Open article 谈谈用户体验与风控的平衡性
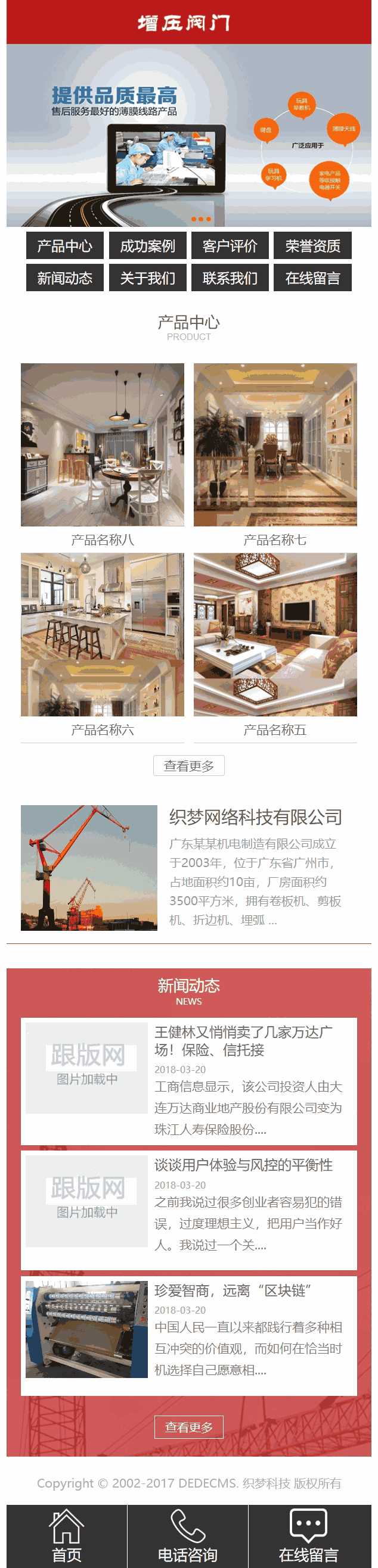378x1568 pixels. [x=243, y=1164]
